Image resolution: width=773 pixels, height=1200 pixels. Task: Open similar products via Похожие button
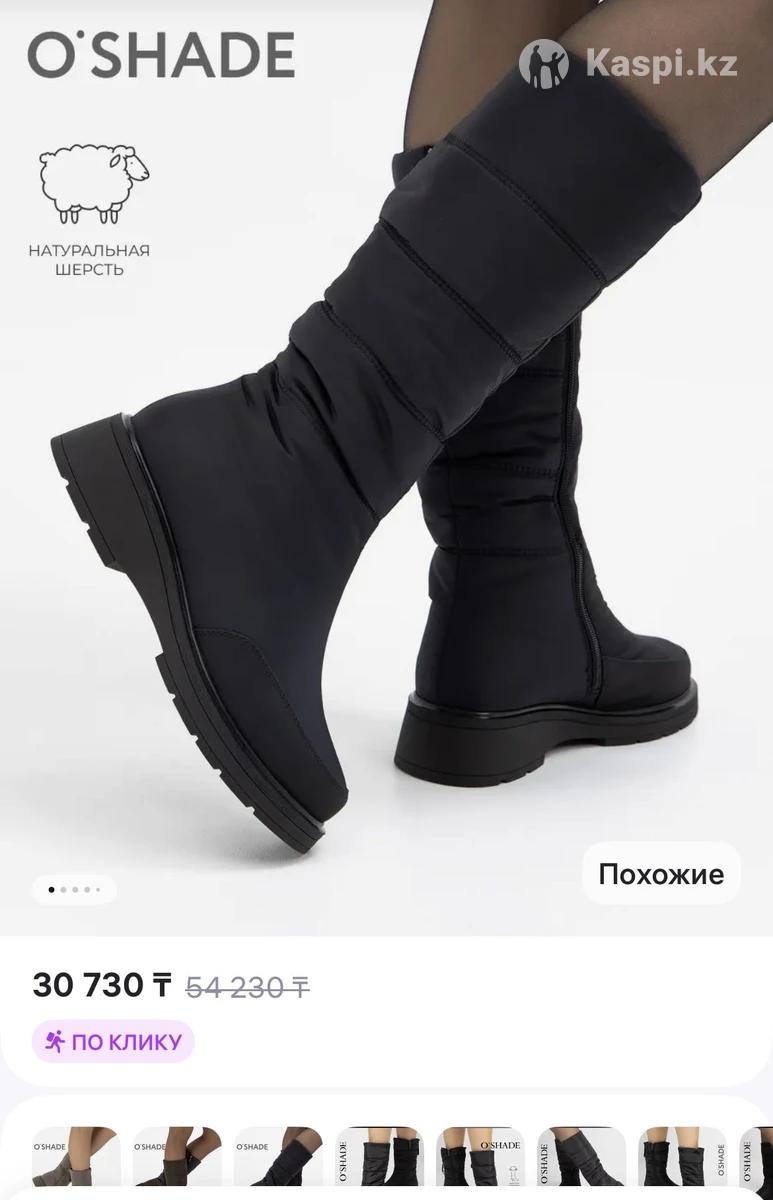(x=661, y=874)
